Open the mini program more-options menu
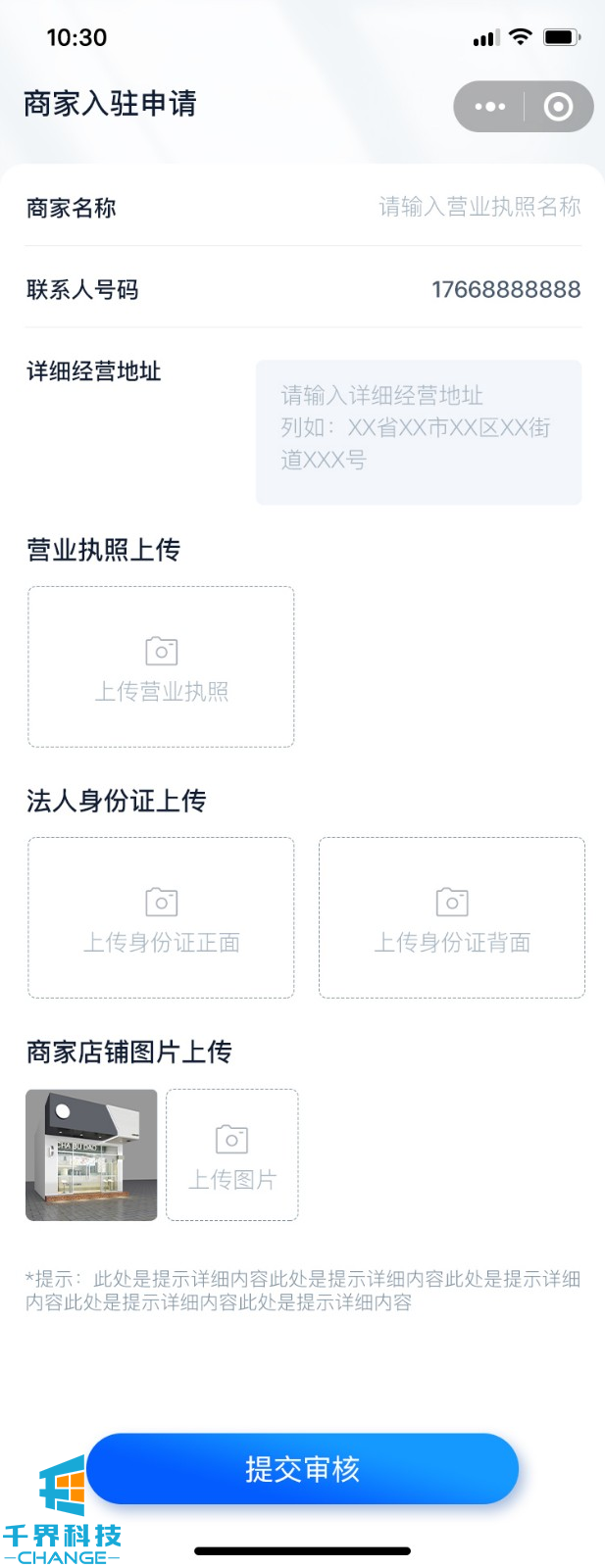This screenshot has width=605, height=1568. coord(489,106)
